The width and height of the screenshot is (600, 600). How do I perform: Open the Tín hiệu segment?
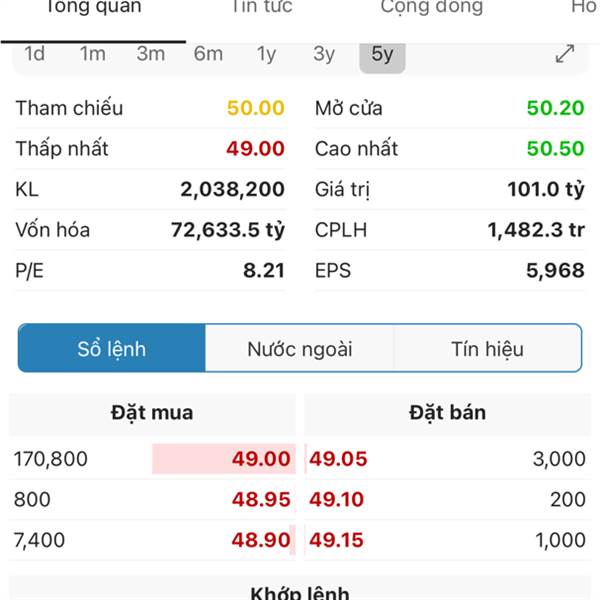coord(487,349)
